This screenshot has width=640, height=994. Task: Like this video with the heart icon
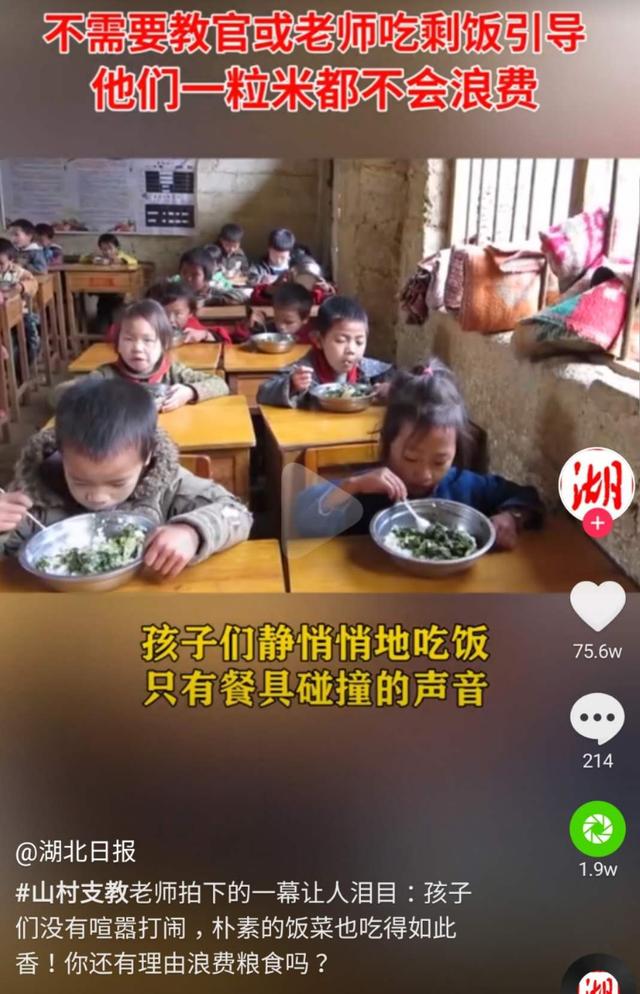point(597,606)
